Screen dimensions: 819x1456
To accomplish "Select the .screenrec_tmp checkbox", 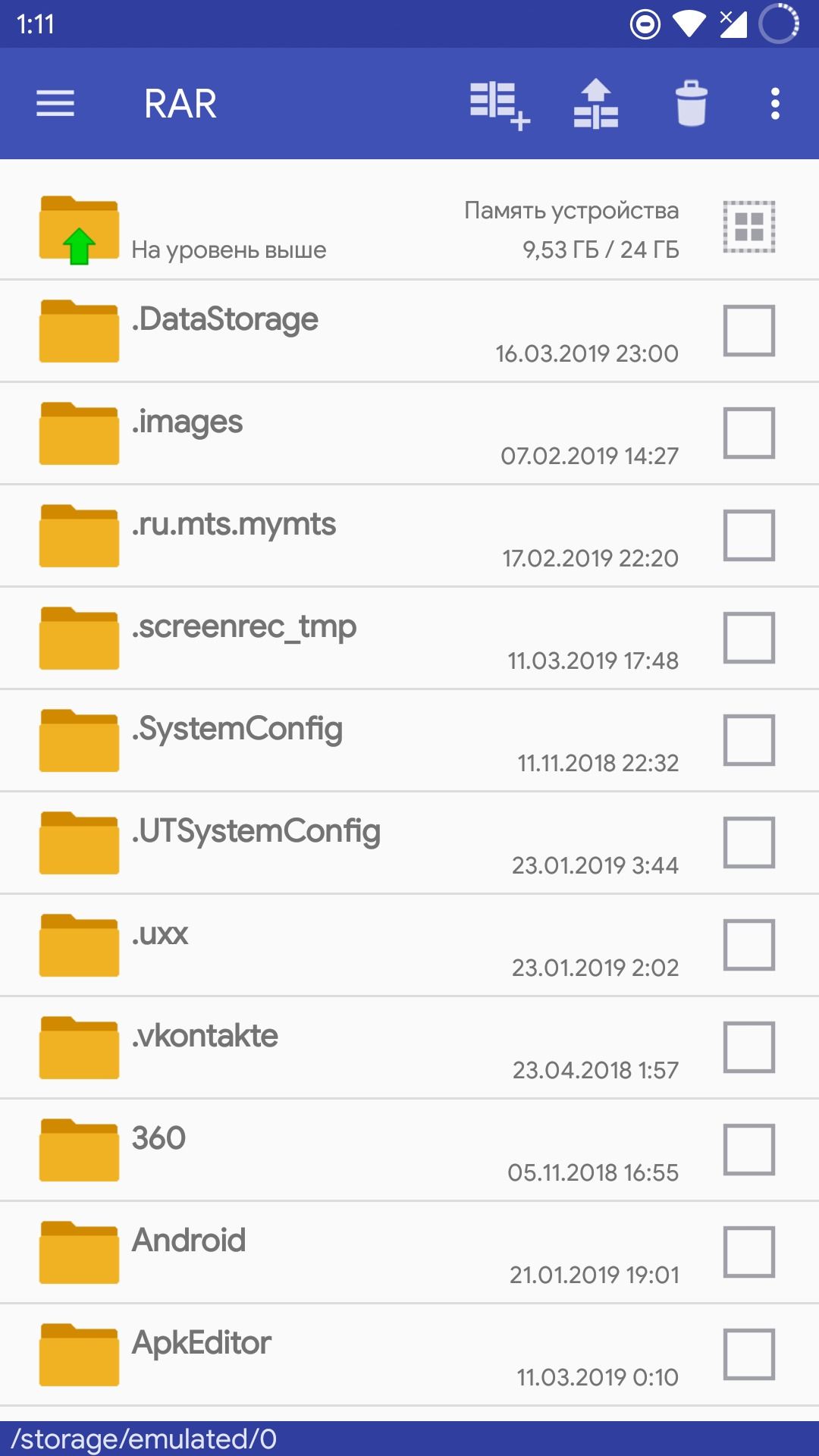I will (748, 638).
